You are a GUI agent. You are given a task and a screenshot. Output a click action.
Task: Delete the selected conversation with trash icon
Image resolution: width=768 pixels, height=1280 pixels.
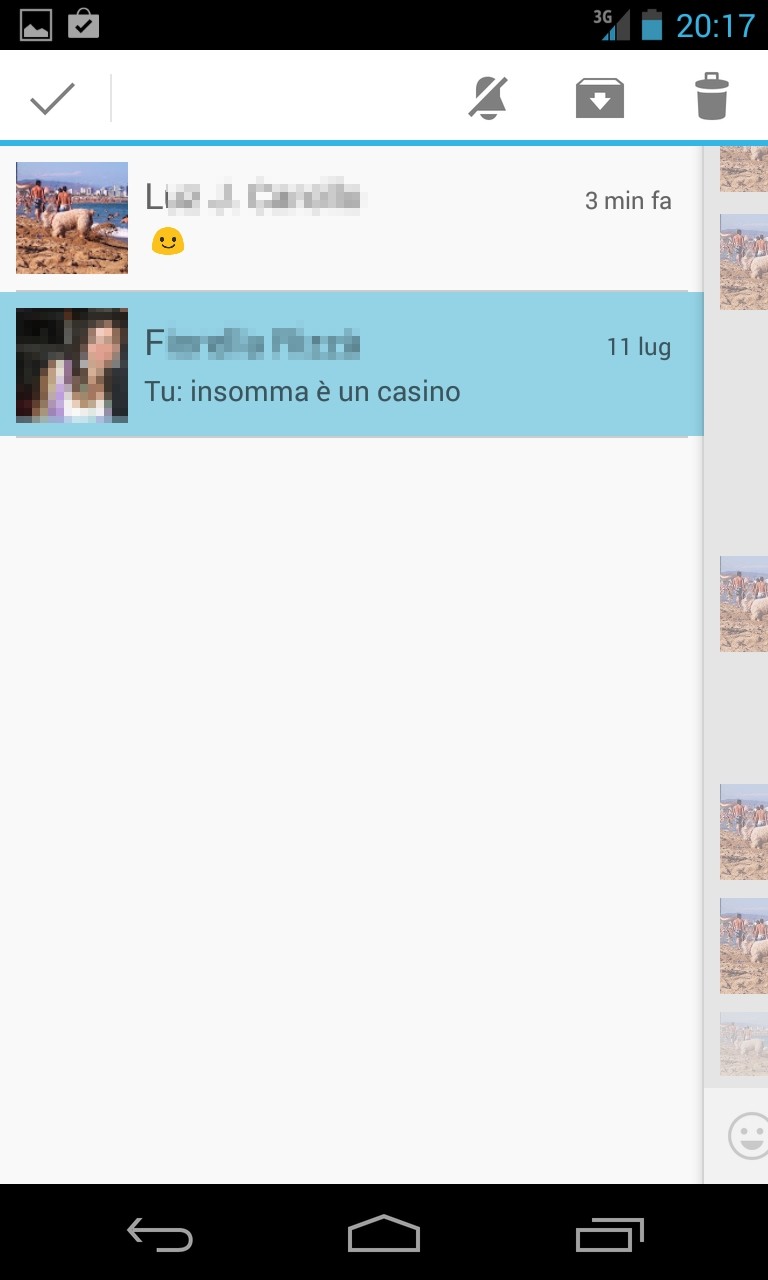(x=712, y=98)
